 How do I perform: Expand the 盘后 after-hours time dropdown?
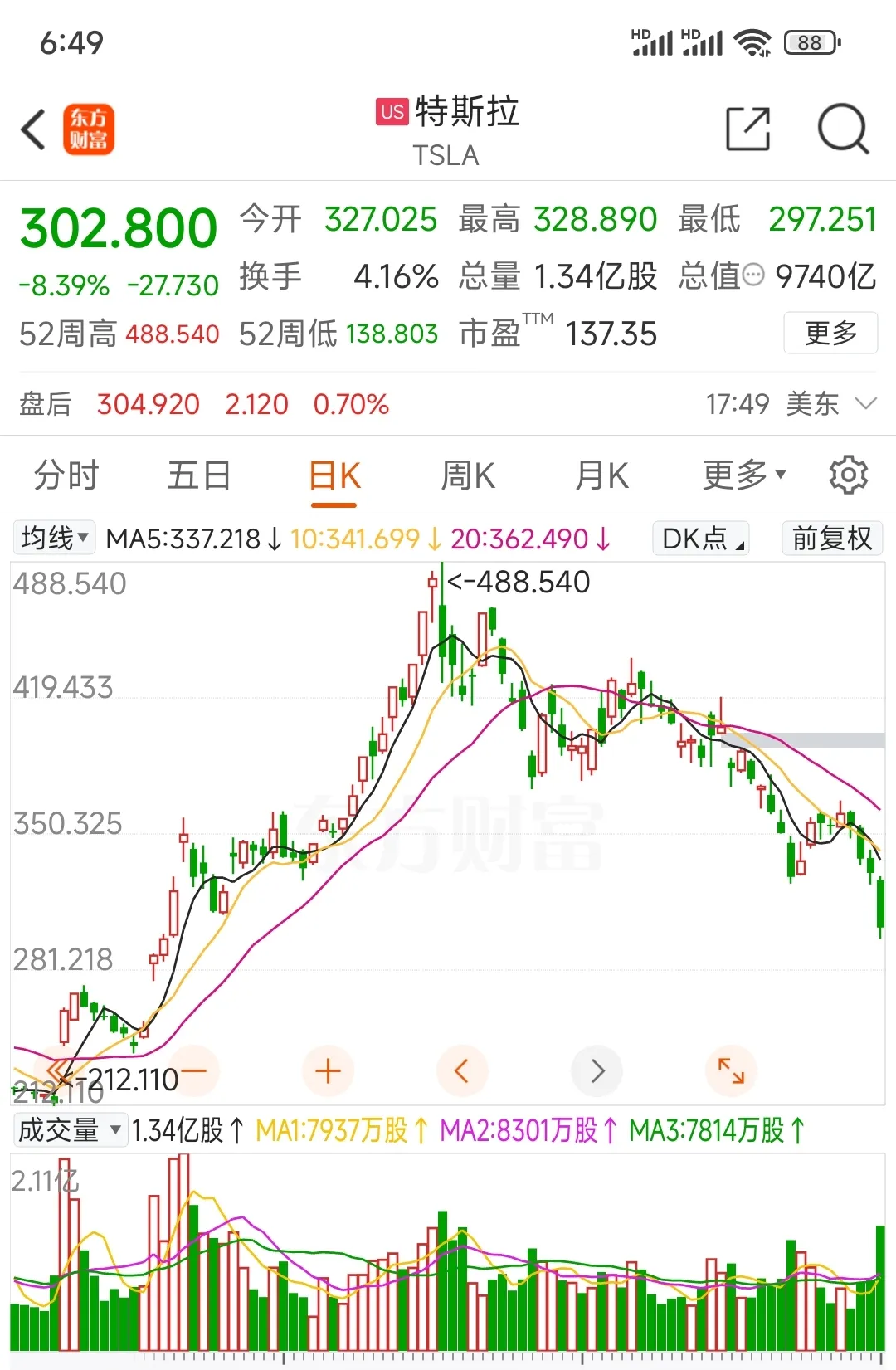coord(865,404)
